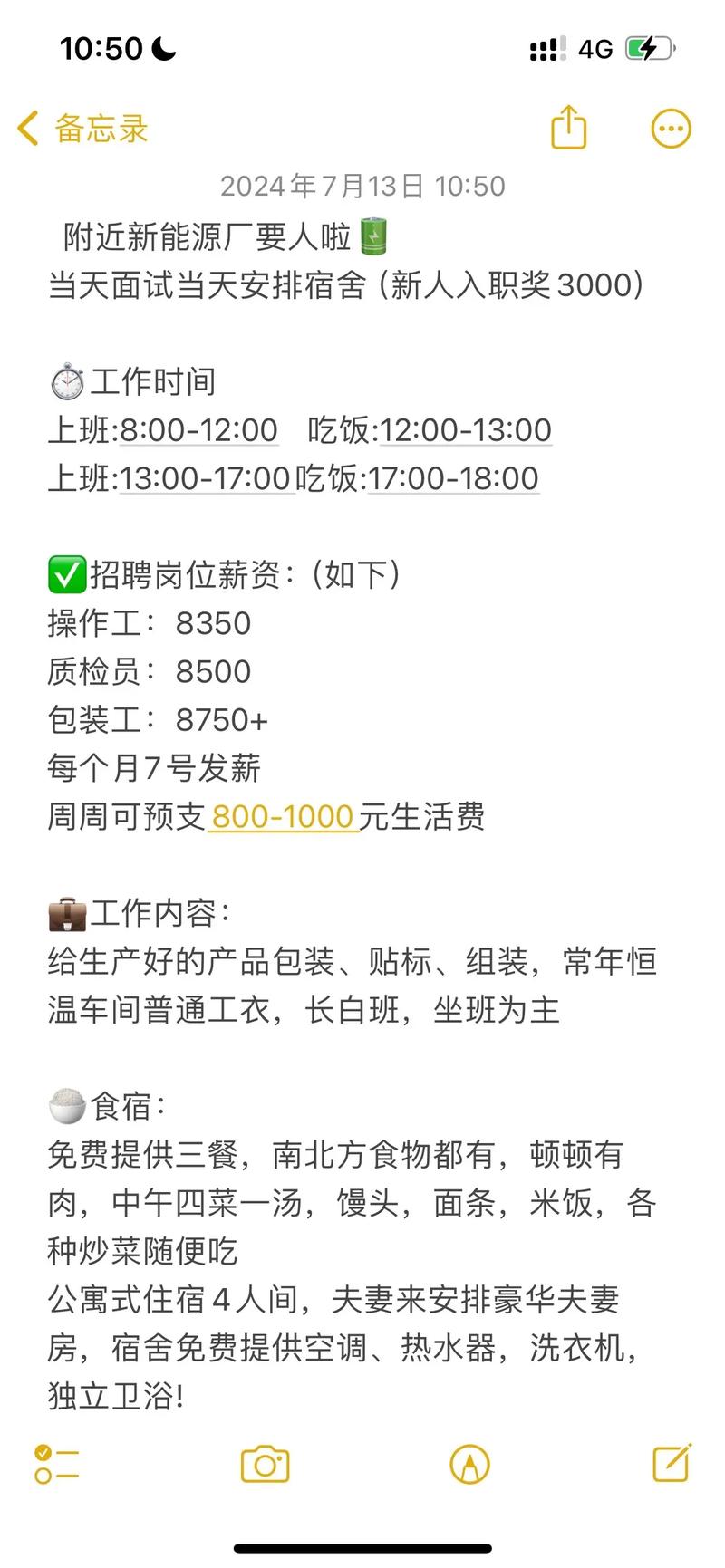Share this note

[x=569, y=127]
